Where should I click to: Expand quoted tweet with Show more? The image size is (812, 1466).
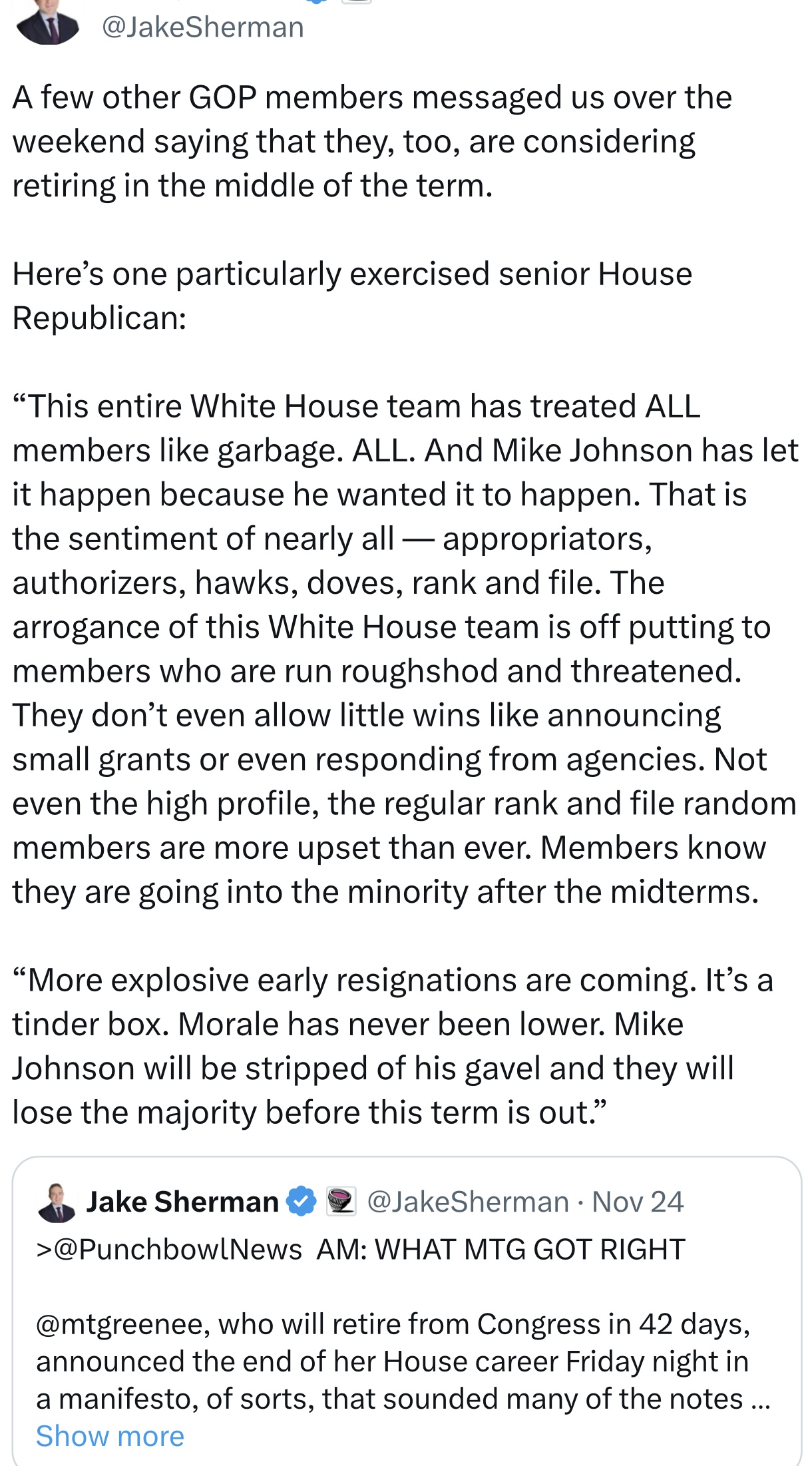pyautogui.click(x=110, y=1436)
